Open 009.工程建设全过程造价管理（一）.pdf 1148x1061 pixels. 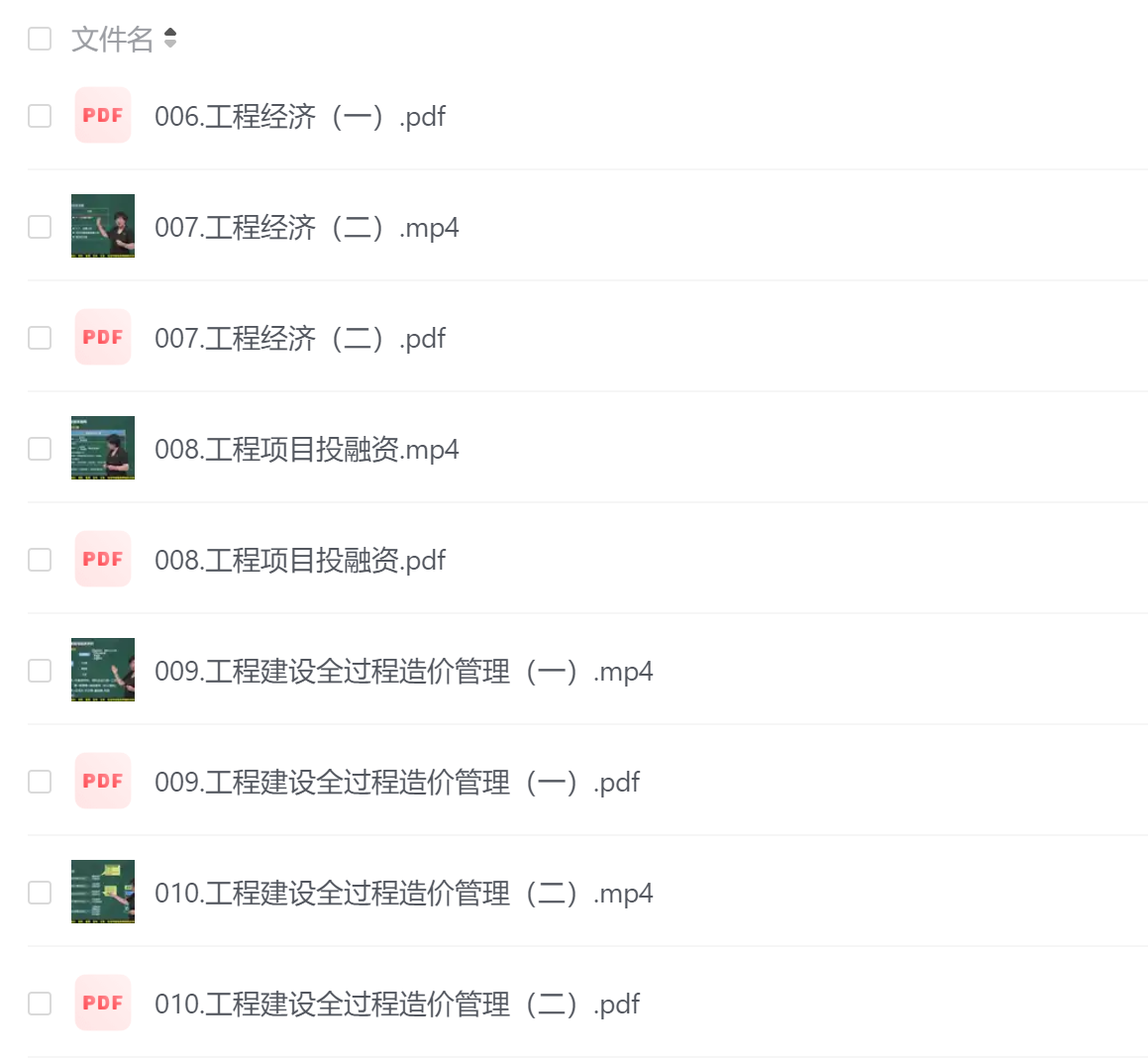(396, 783)
